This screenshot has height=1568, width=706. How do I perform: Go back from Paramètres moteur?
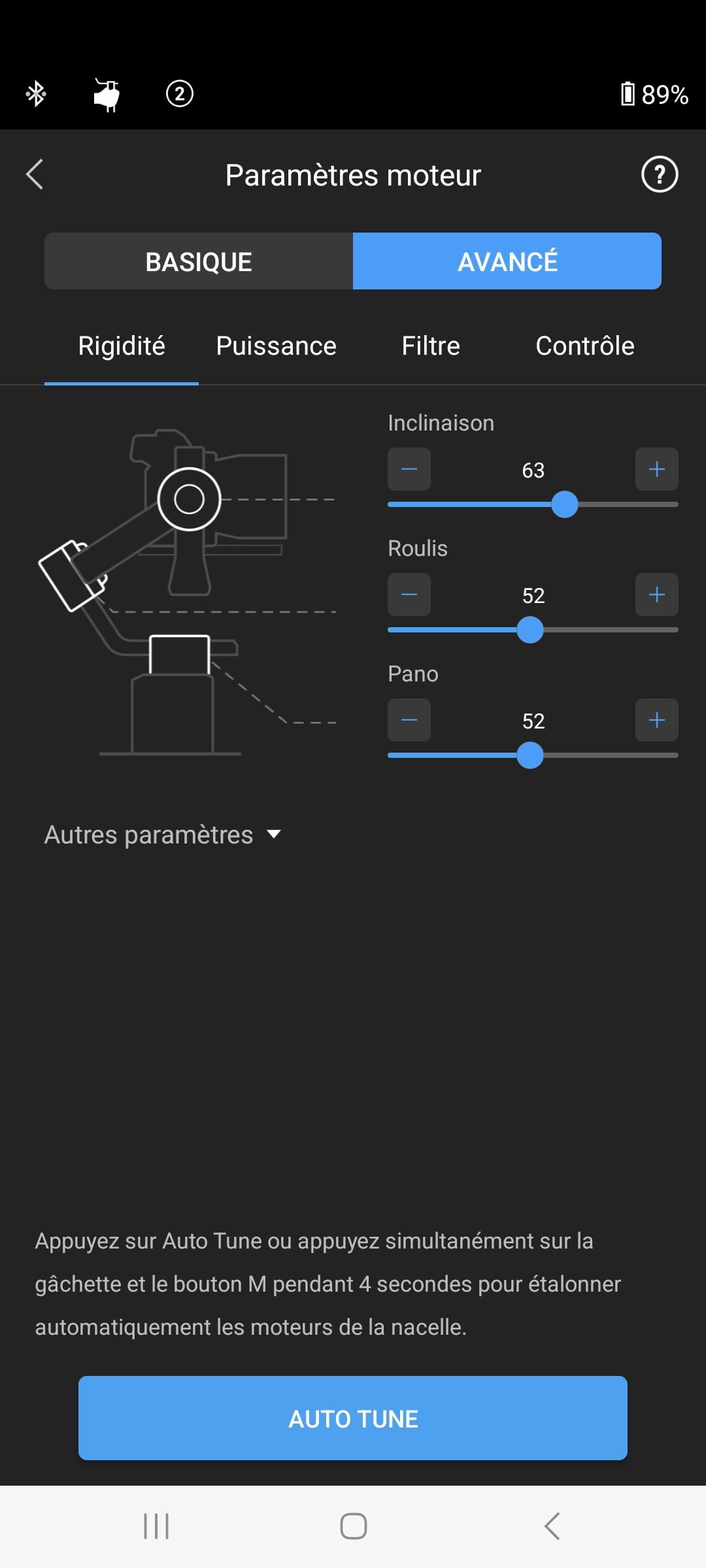tap(35, 174)
